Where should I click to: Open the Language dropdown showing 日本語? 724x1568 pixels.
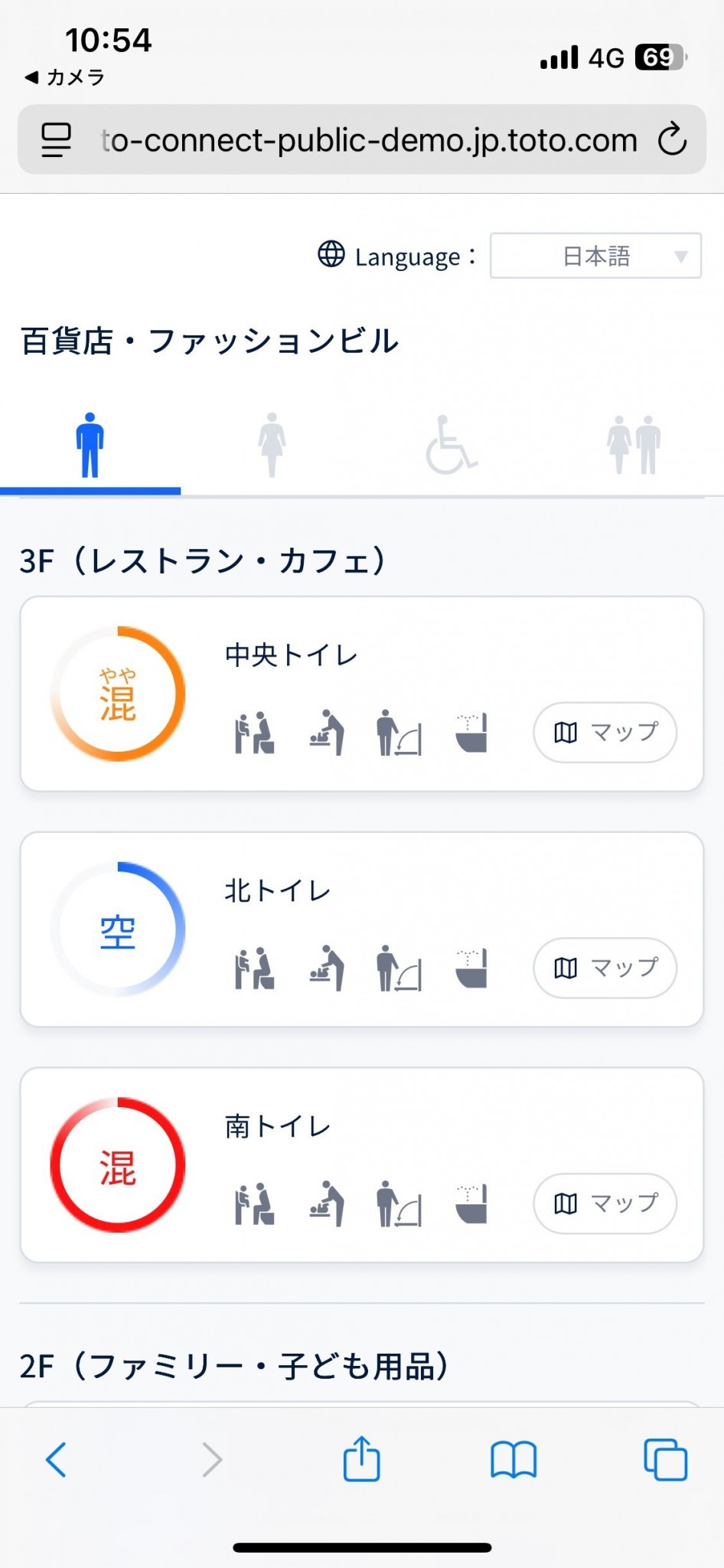coord(595,256)
